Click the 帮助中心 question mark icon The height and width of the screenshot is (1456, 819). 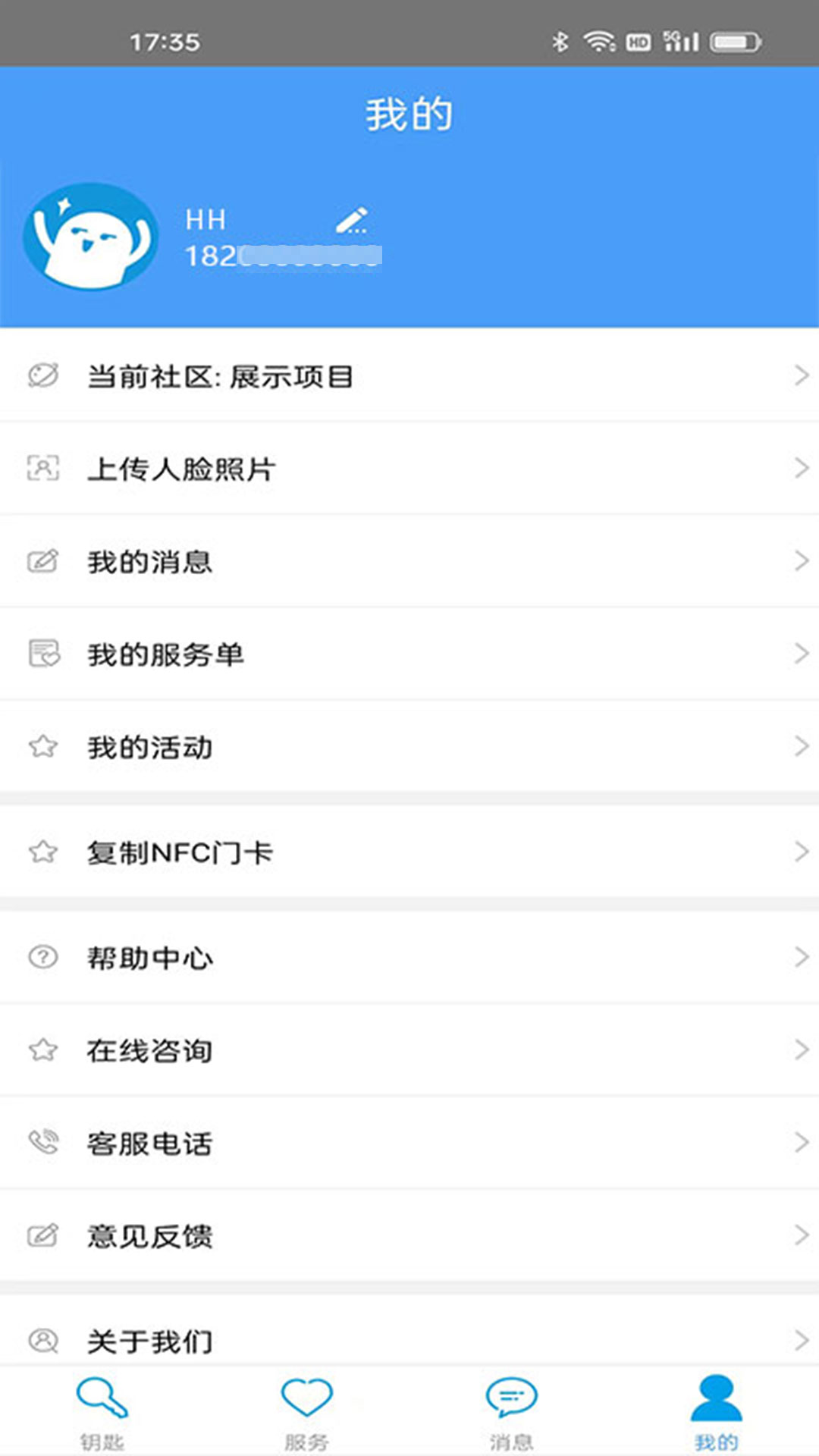[44, 958]
